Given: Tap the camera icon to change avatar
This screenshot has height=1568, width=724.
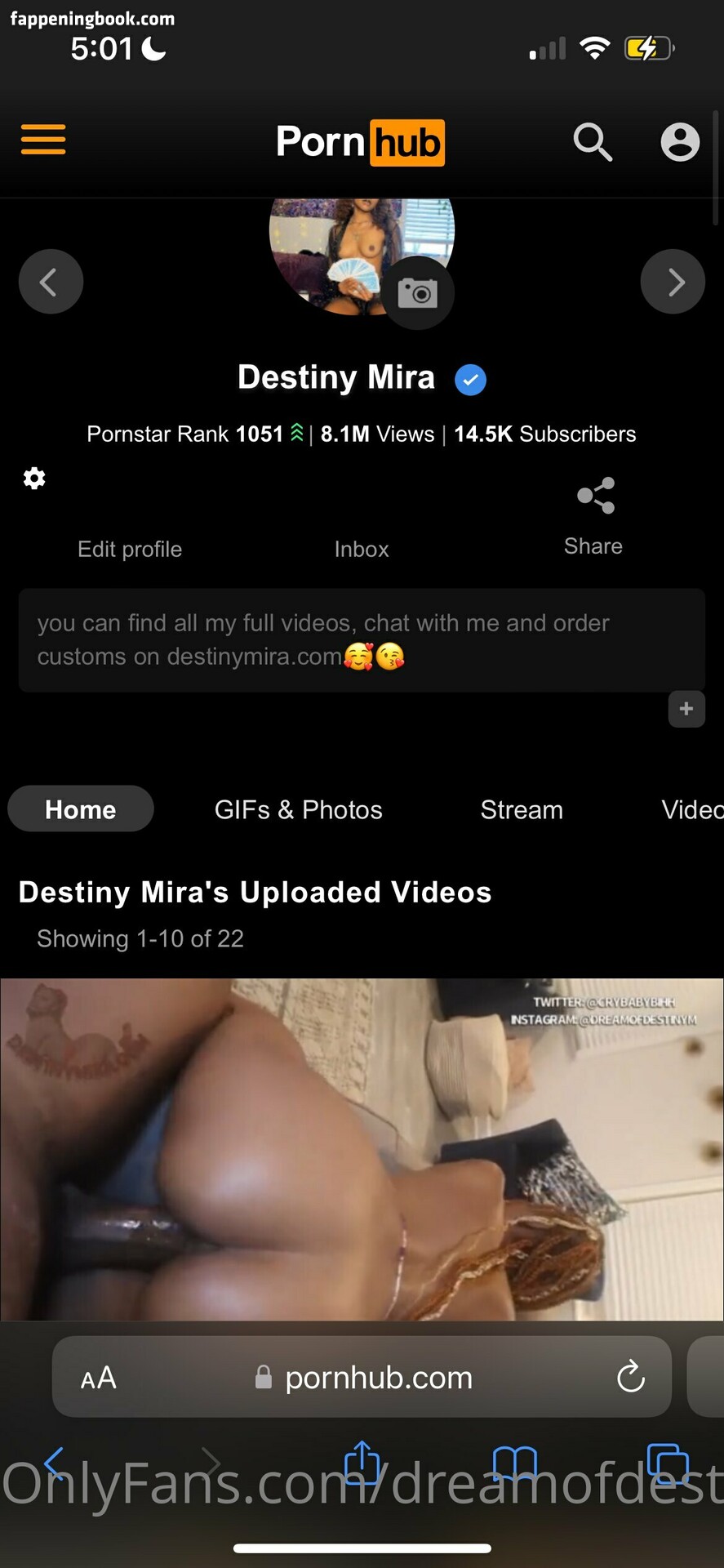Looking at the screenshot, I should (x=418, y=292).
